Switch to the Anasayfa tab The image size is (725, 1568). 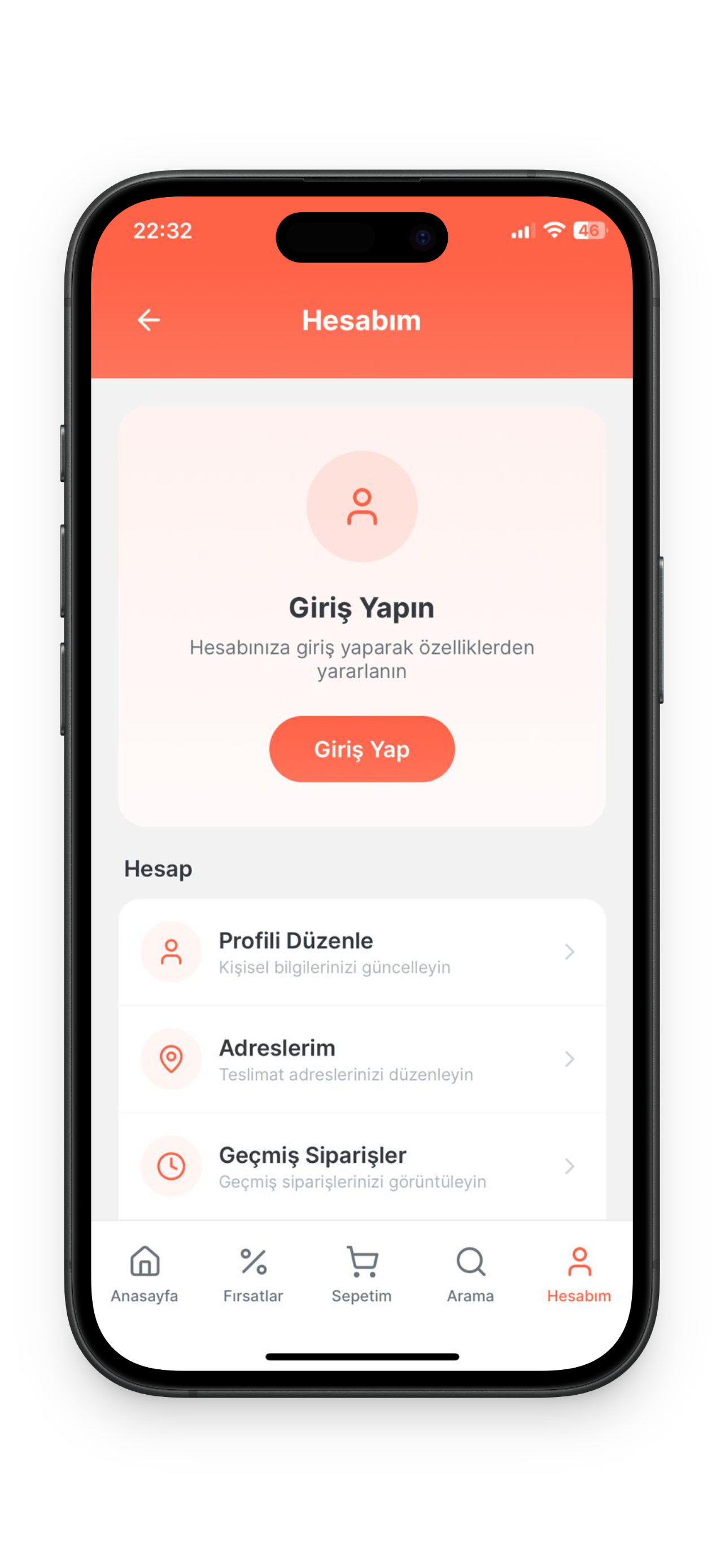coord(145,1273)
